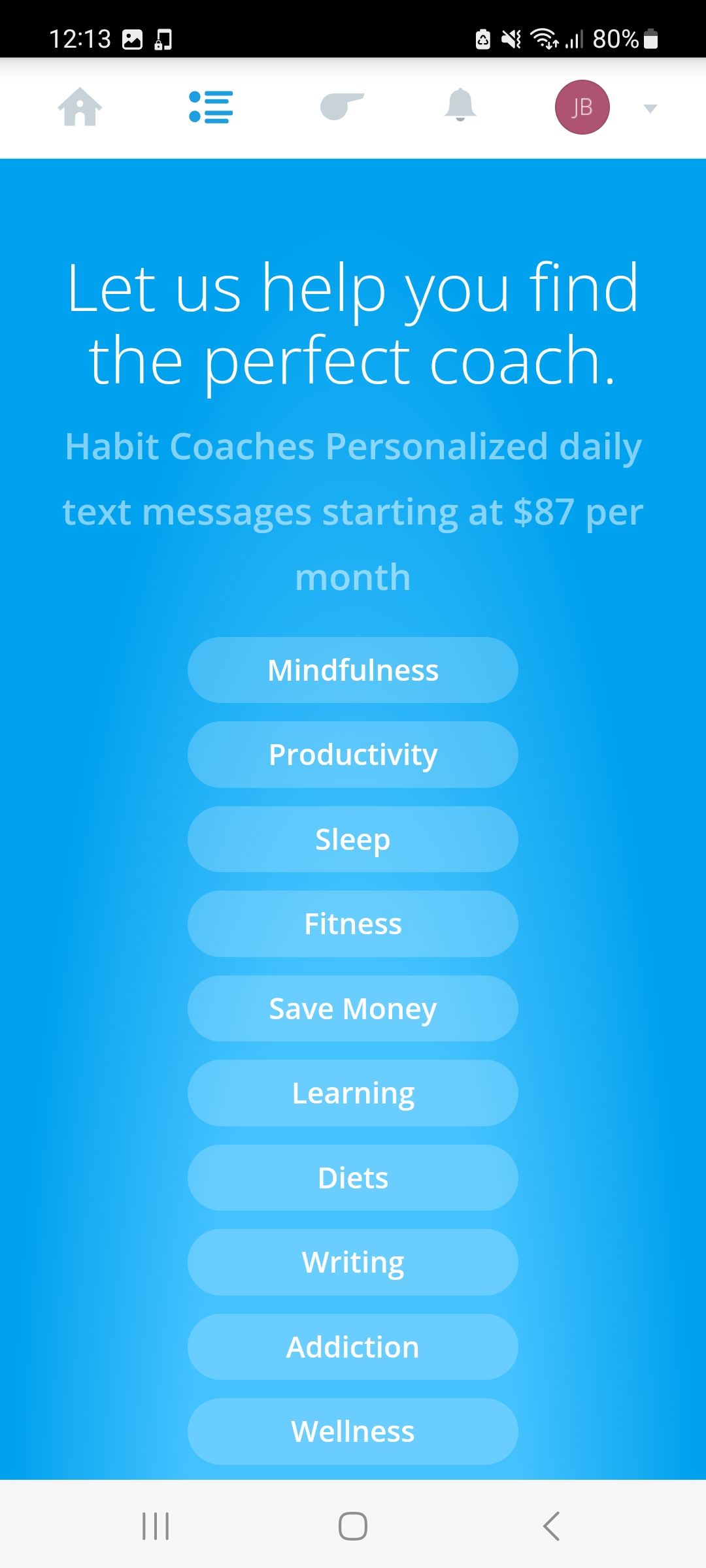Image resolution: width=706 pixels, height=1568 pixels.
Task: Open the Addiction coaching category
Action: (353, 1347)
